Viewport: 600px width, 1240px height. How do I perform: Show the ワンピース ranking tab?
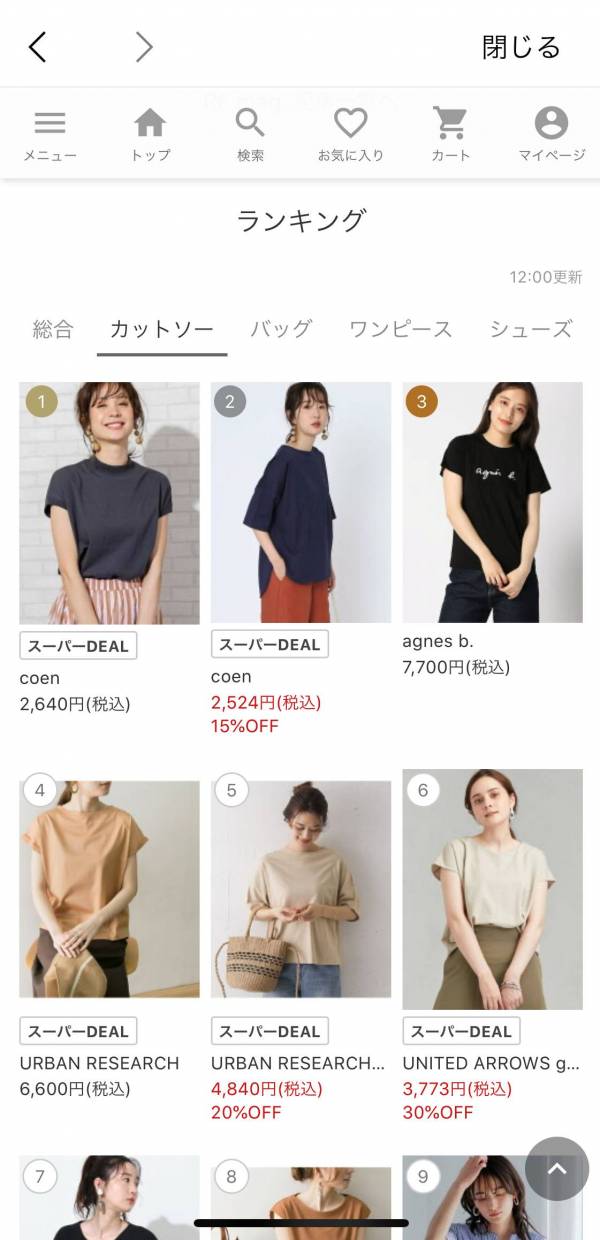(400, 329)
